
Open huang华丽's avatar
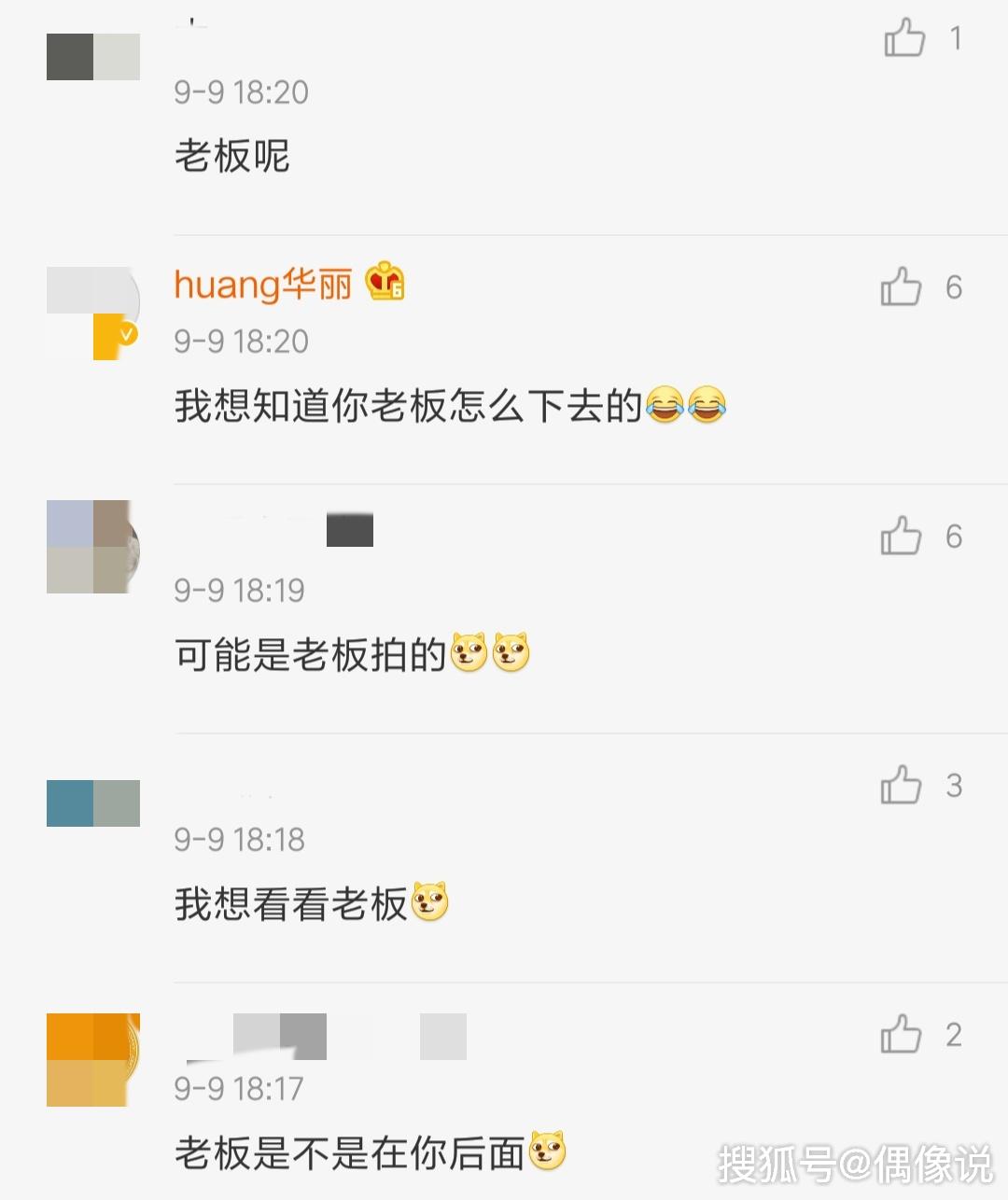click(x=93, y=313)
